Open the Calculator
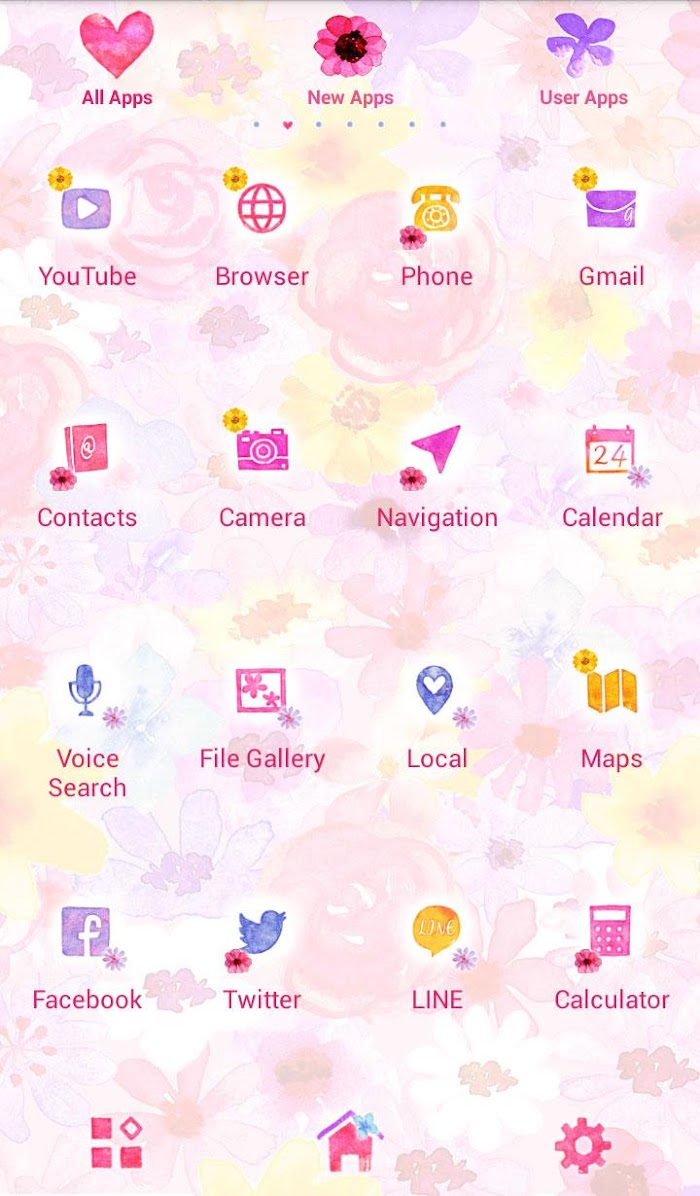 tap(612, 958)
